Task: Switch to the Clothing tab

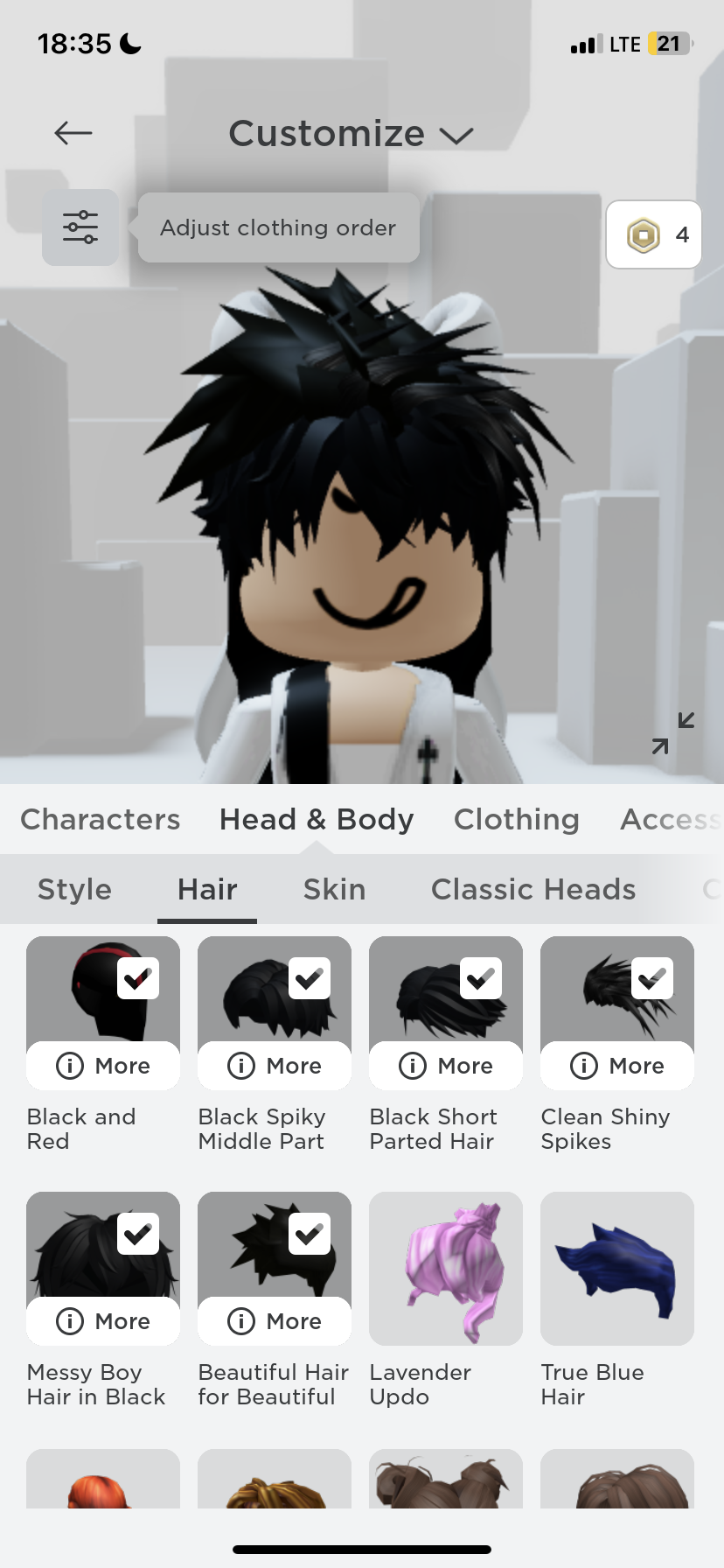Action: pos(516,819)
